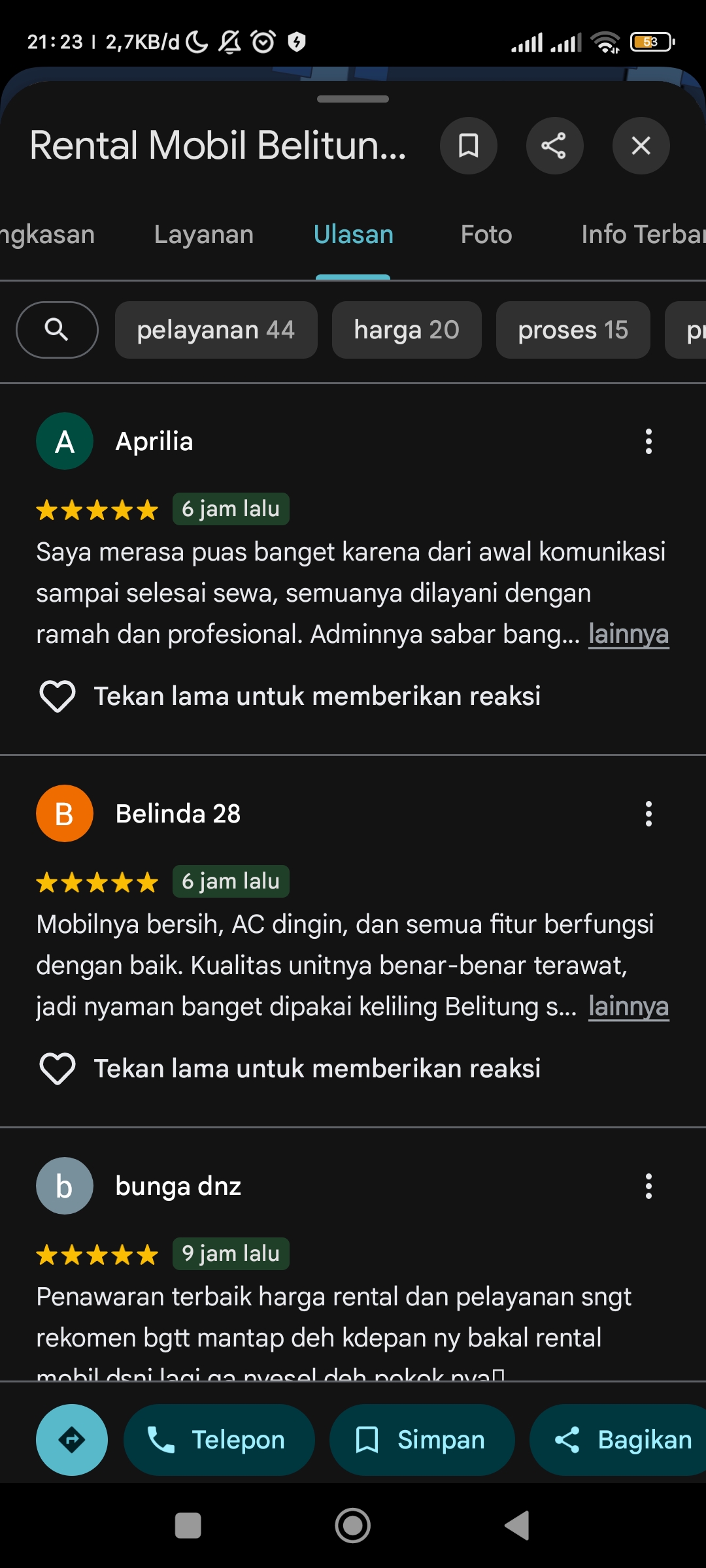This screenshot has height=1568, width=706.
Task: Get directions with the round arrow button
Action: (72, 1440)
